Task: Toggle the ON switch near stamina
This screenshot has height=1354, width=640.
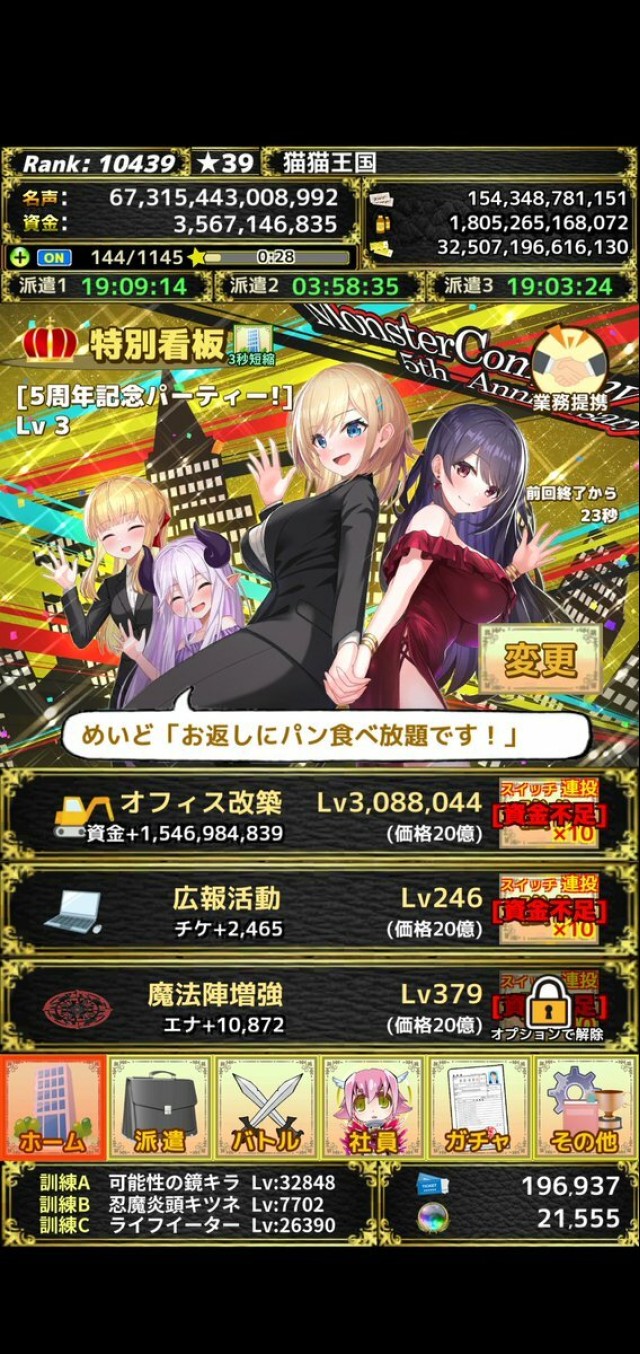Action: tap(54, 257)
